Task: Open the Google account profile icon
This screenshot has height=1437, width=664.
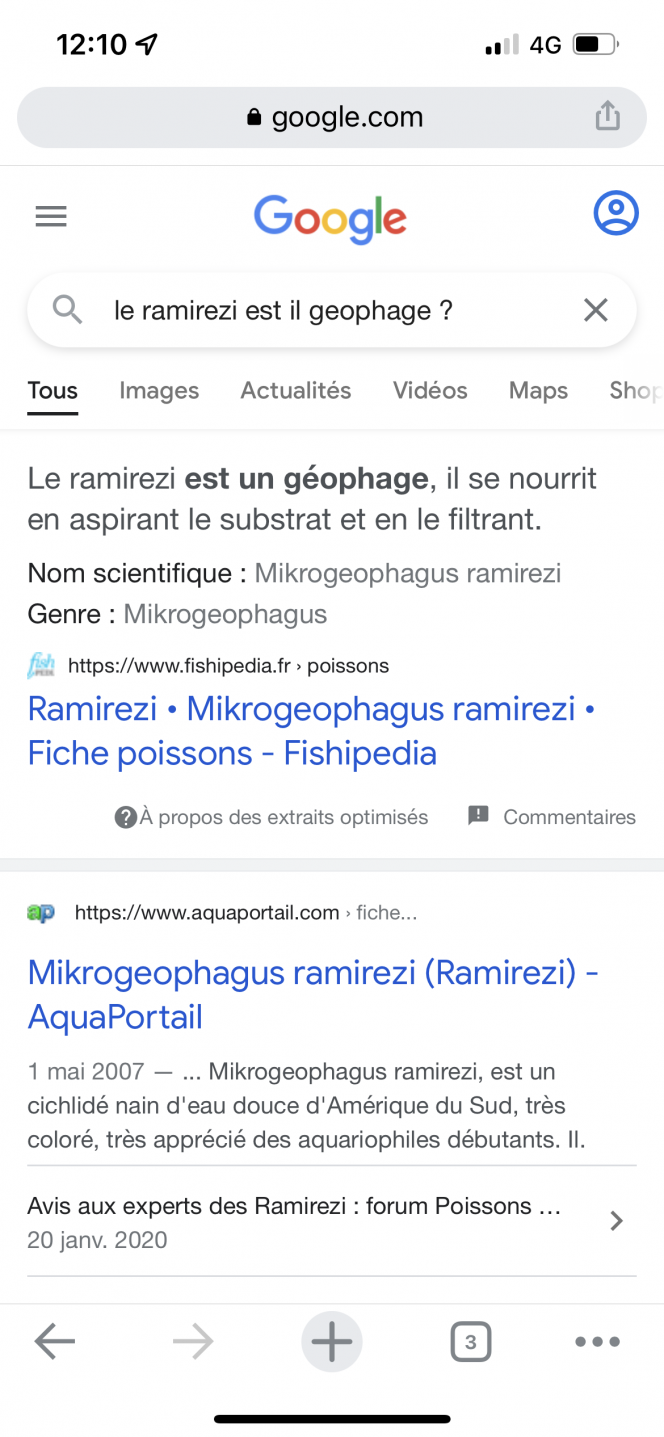Action: (x=616, y=213)
